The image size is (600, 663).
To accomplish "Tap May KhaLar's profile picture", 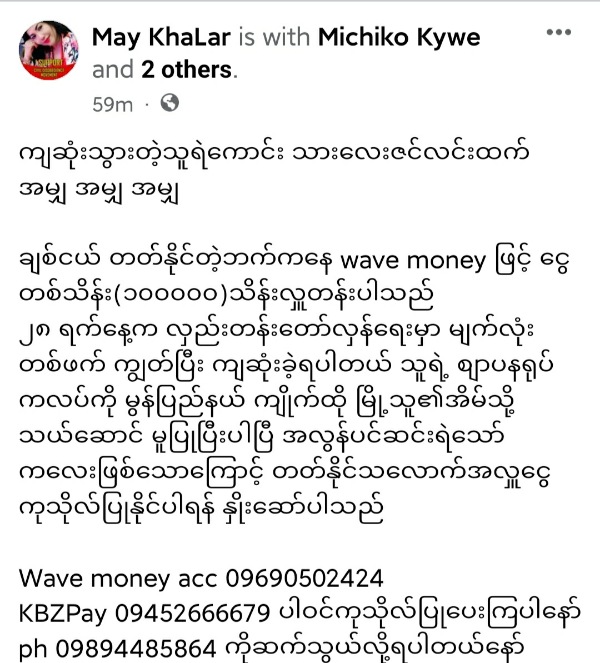I will (48, 54).
